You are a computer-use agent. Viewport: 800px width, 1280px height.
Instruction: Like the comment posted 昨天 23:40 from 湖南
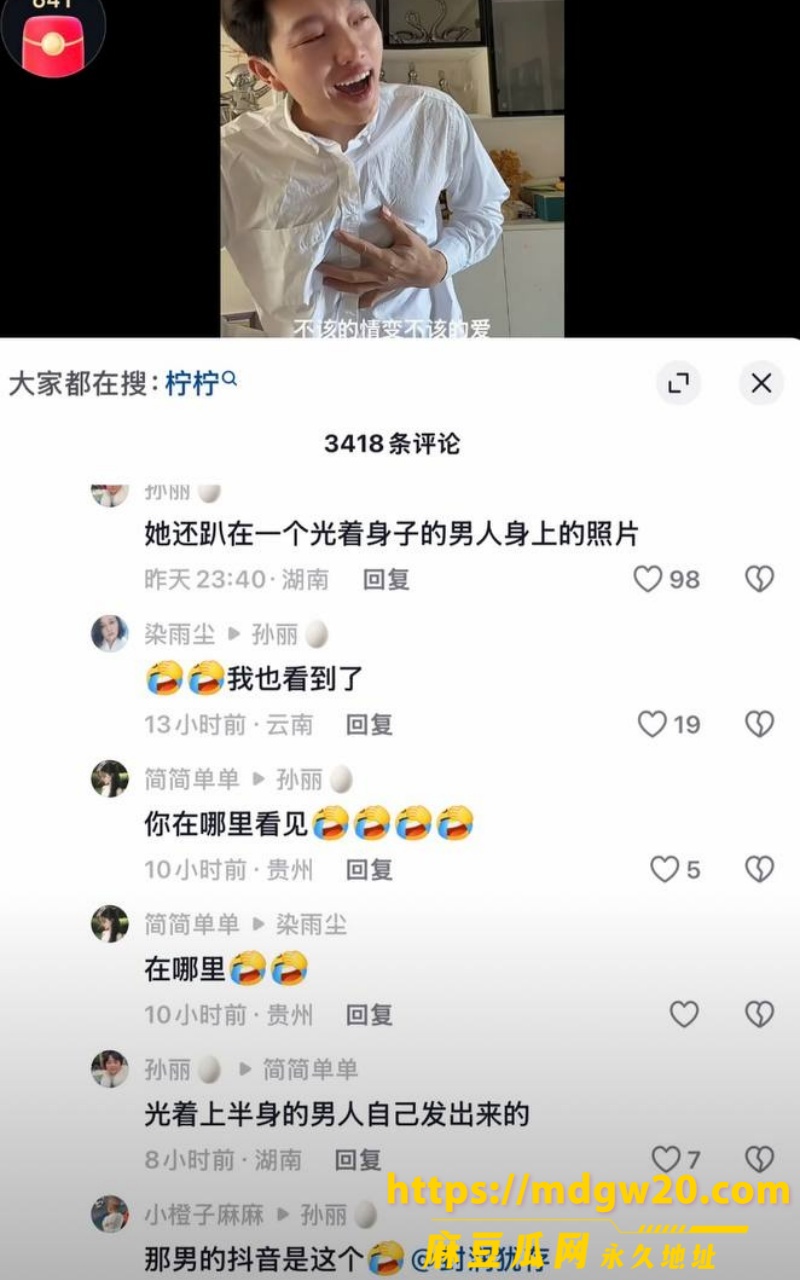point(666,579)
